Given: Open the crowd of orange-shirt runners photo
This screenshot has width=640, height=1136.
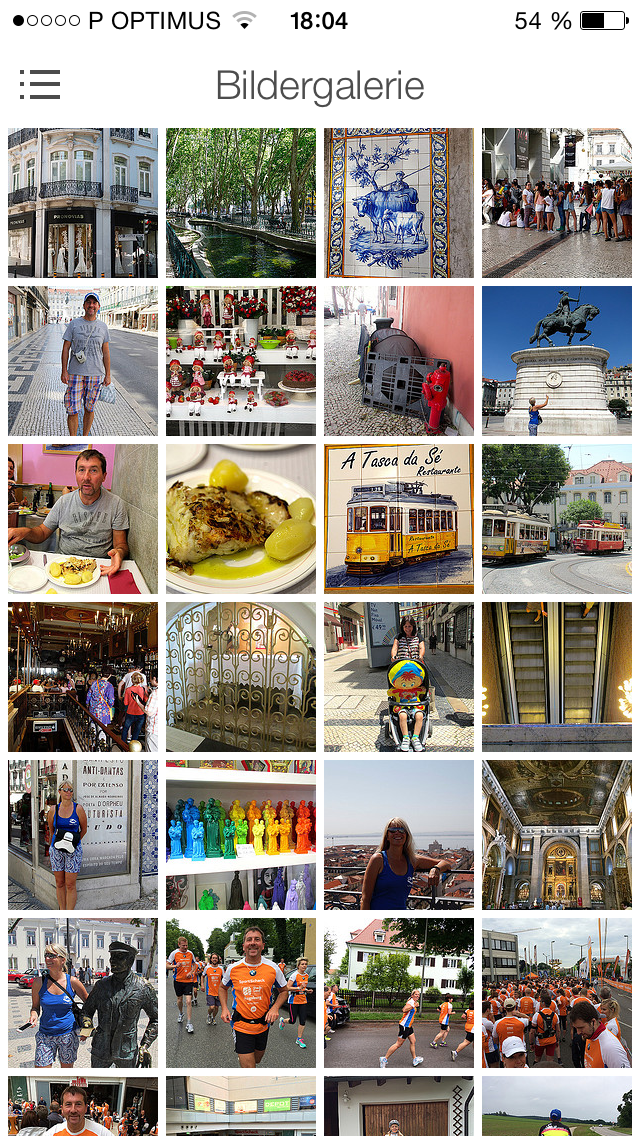Looking at the screenshot, I should coord(557,993).
